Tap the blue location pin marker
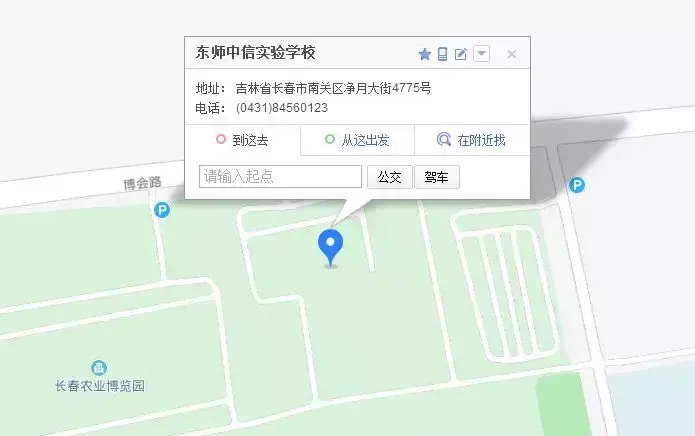Screen dimensions: 695x436 [x=331, y=248]
